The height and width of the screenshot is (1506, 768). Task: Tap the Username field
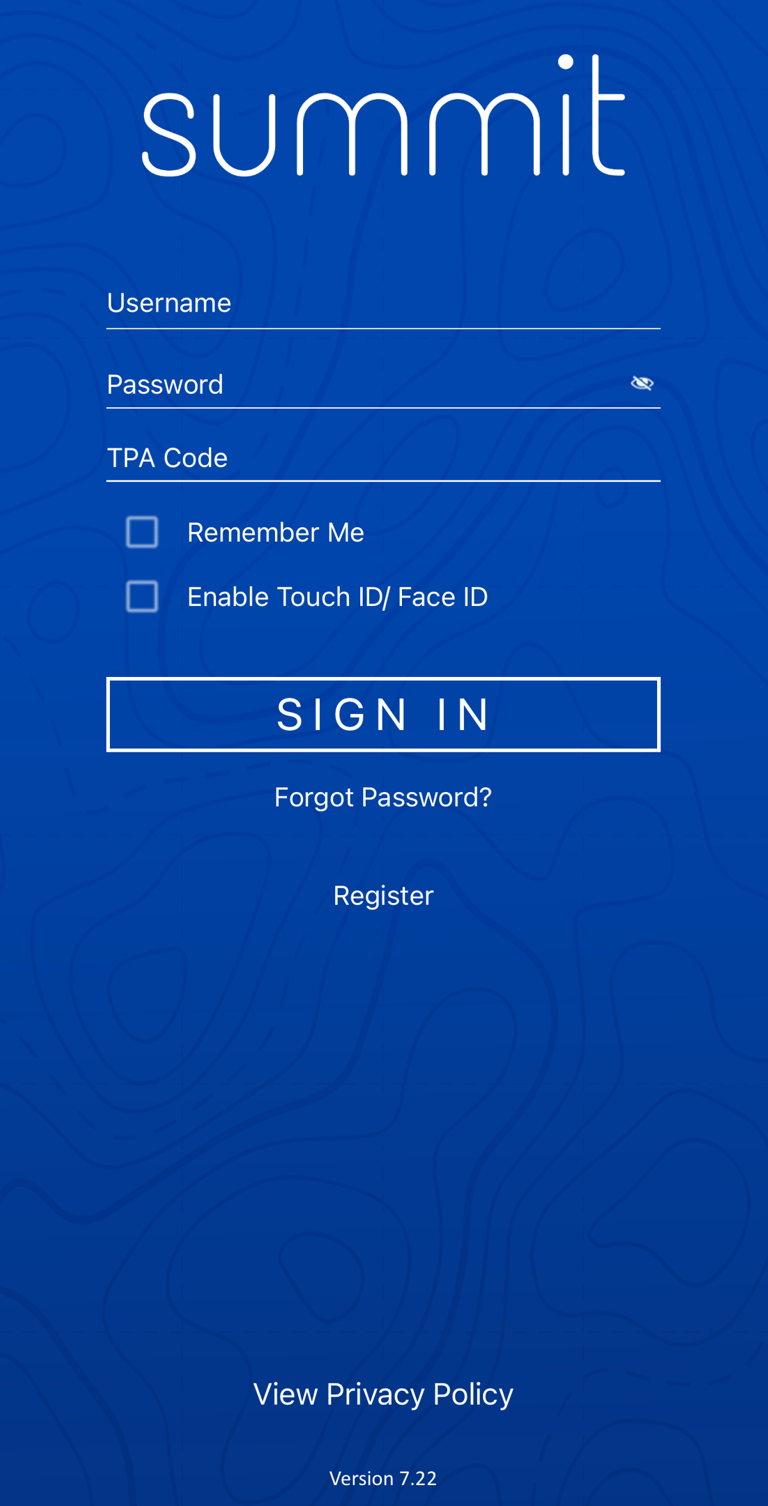tap(383, 303)
